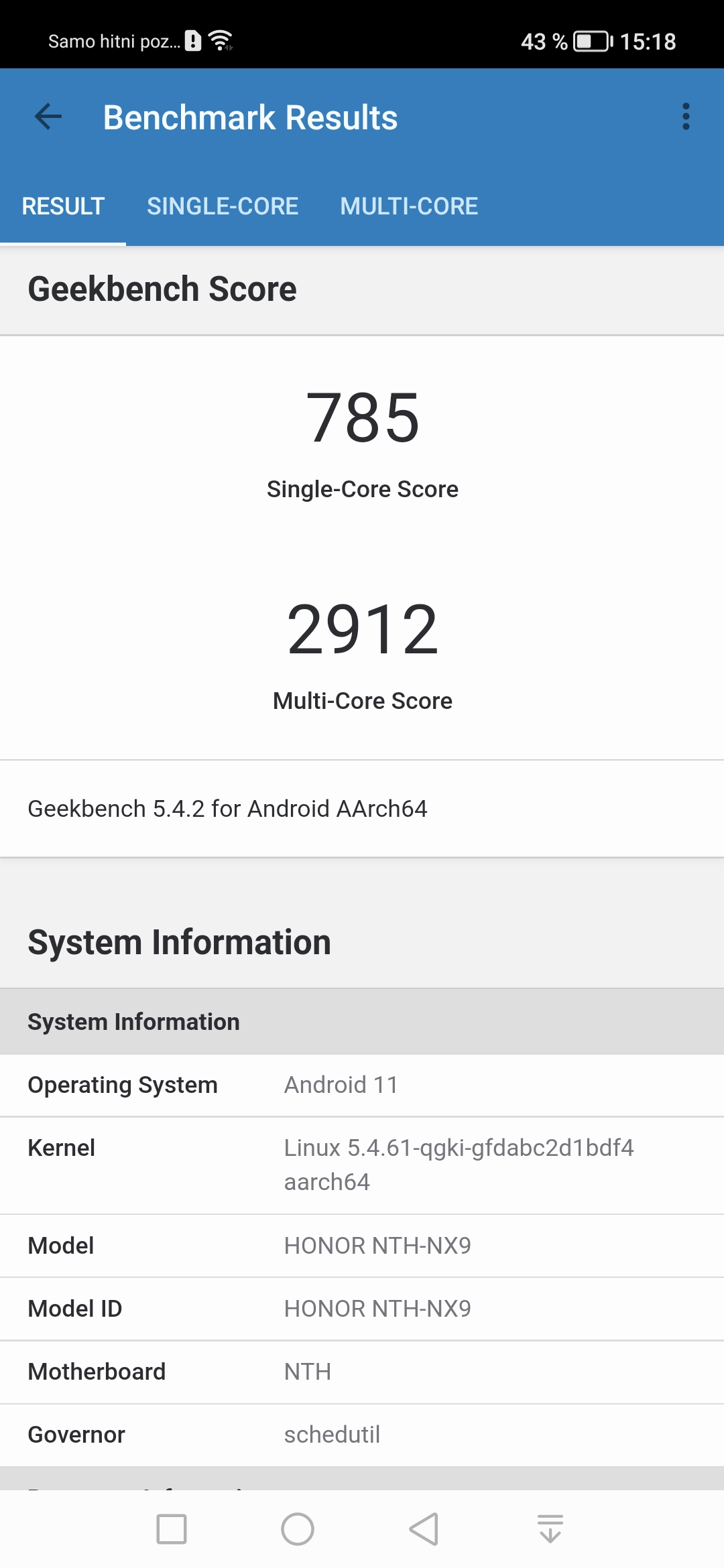The image size is (724, 1568).
Task: Switch to the MULTI-CORE tab
Action: pyautogui.click(x=409, y=206)
